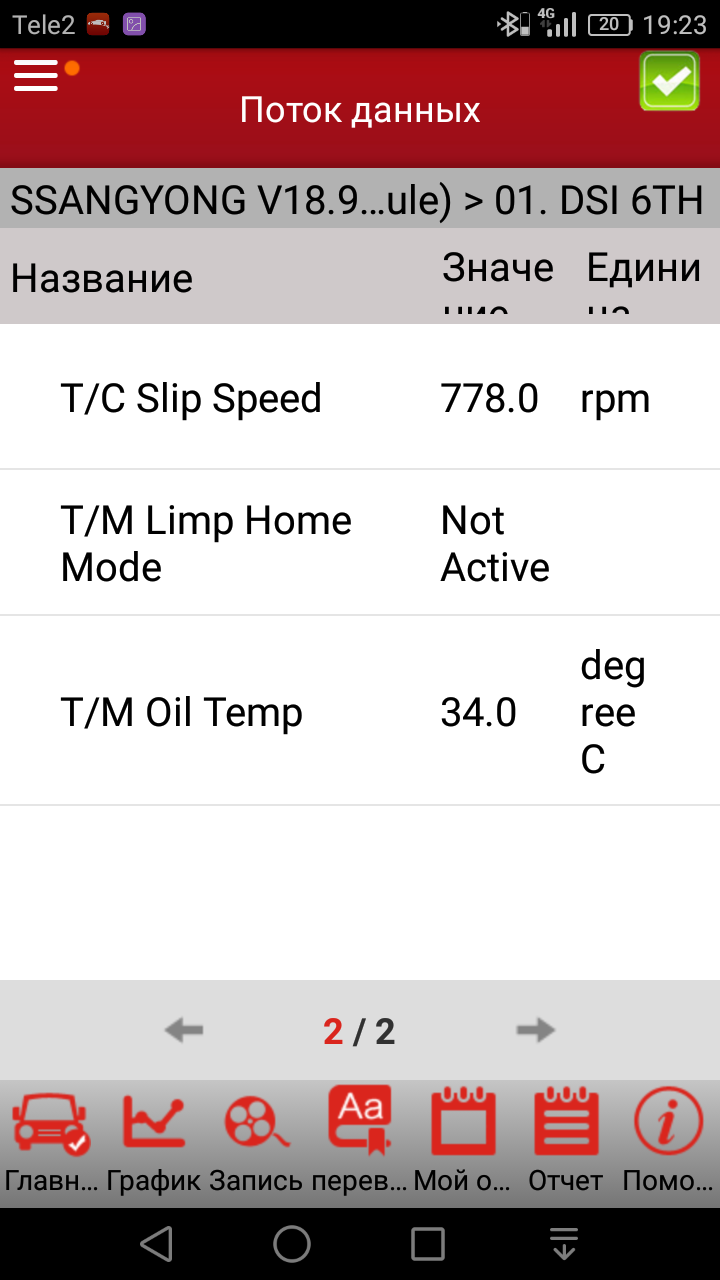Tap the green checkmark icon
The image size is (720, 1280).
669,80
